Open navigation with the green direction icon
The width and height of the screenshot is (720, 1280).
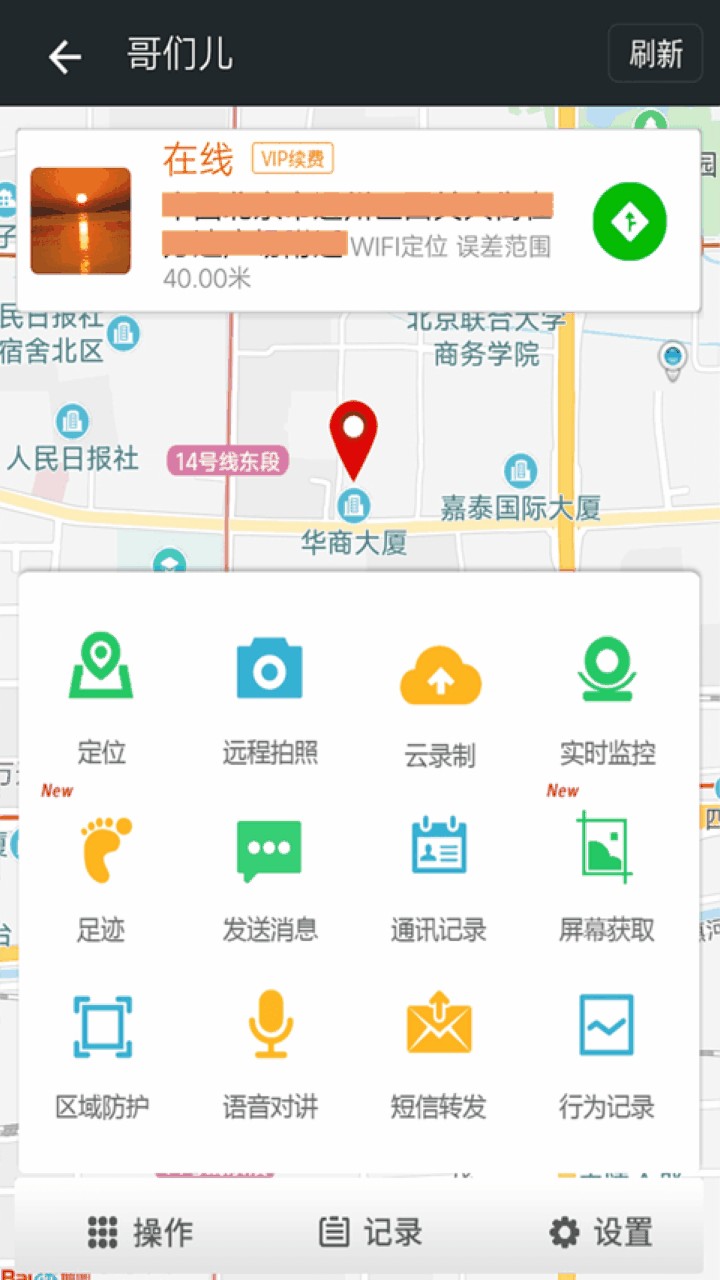click(x=629, y=222)
